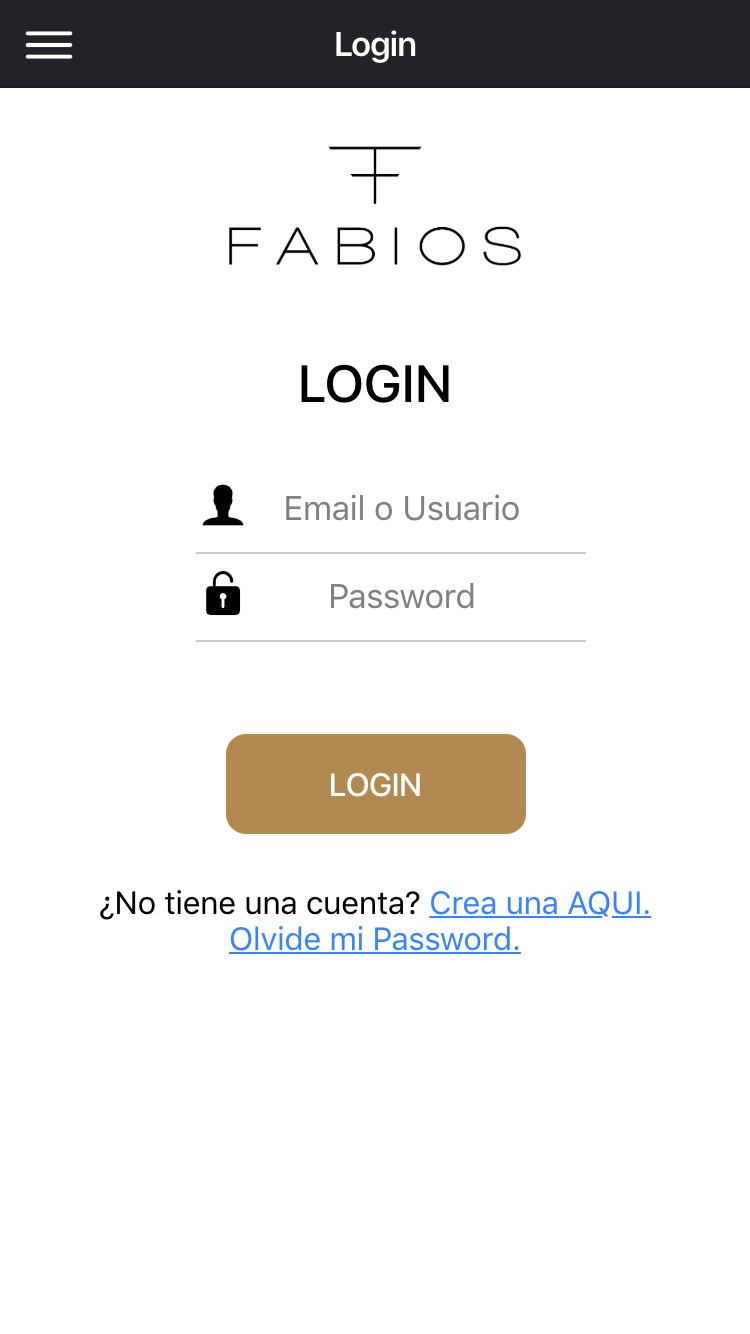Image resolution: width=750 pixels, height=1334 pixels.
Task: Select the Login title in the header
Action: pos(376,44)
